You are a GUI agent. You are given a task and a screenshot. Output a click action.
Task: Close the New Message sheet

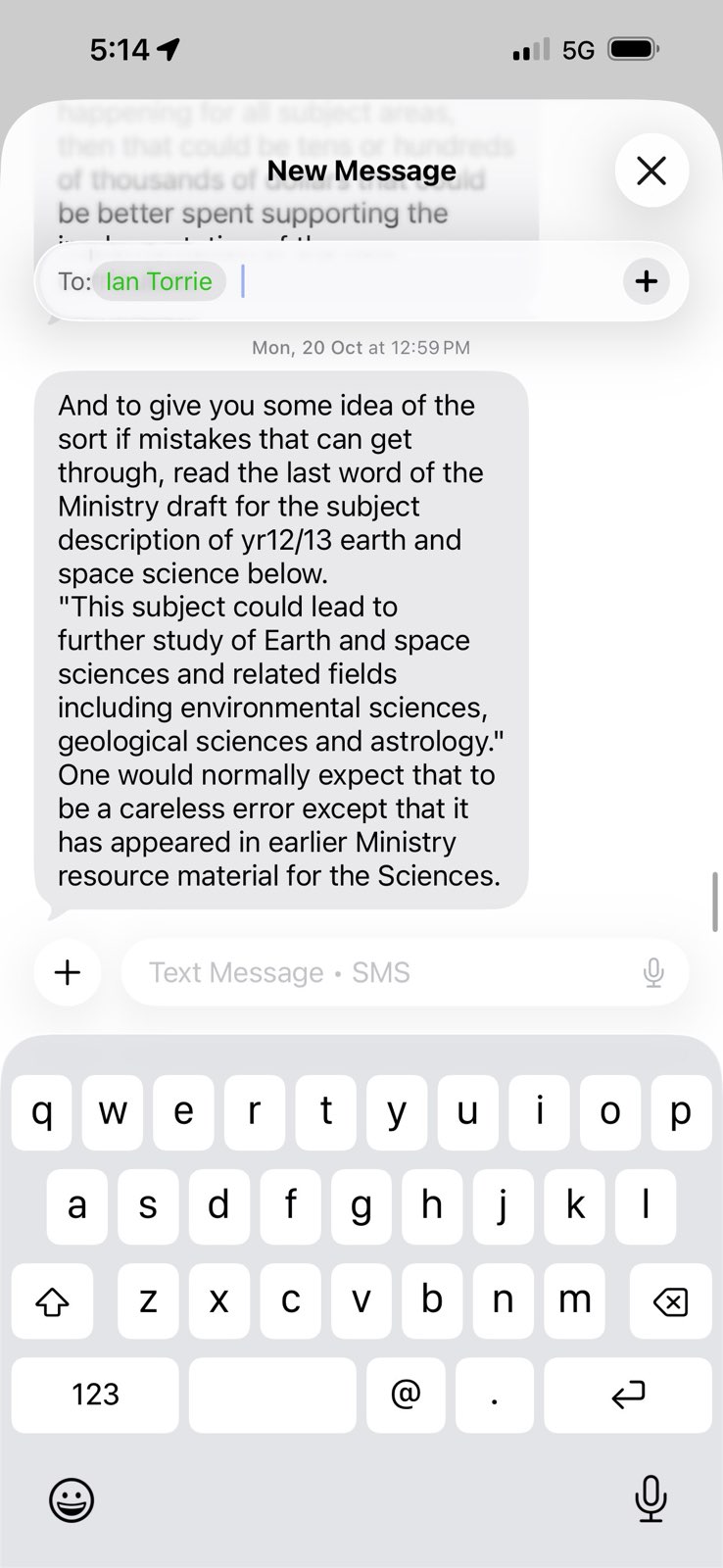(x=651, y=171)
